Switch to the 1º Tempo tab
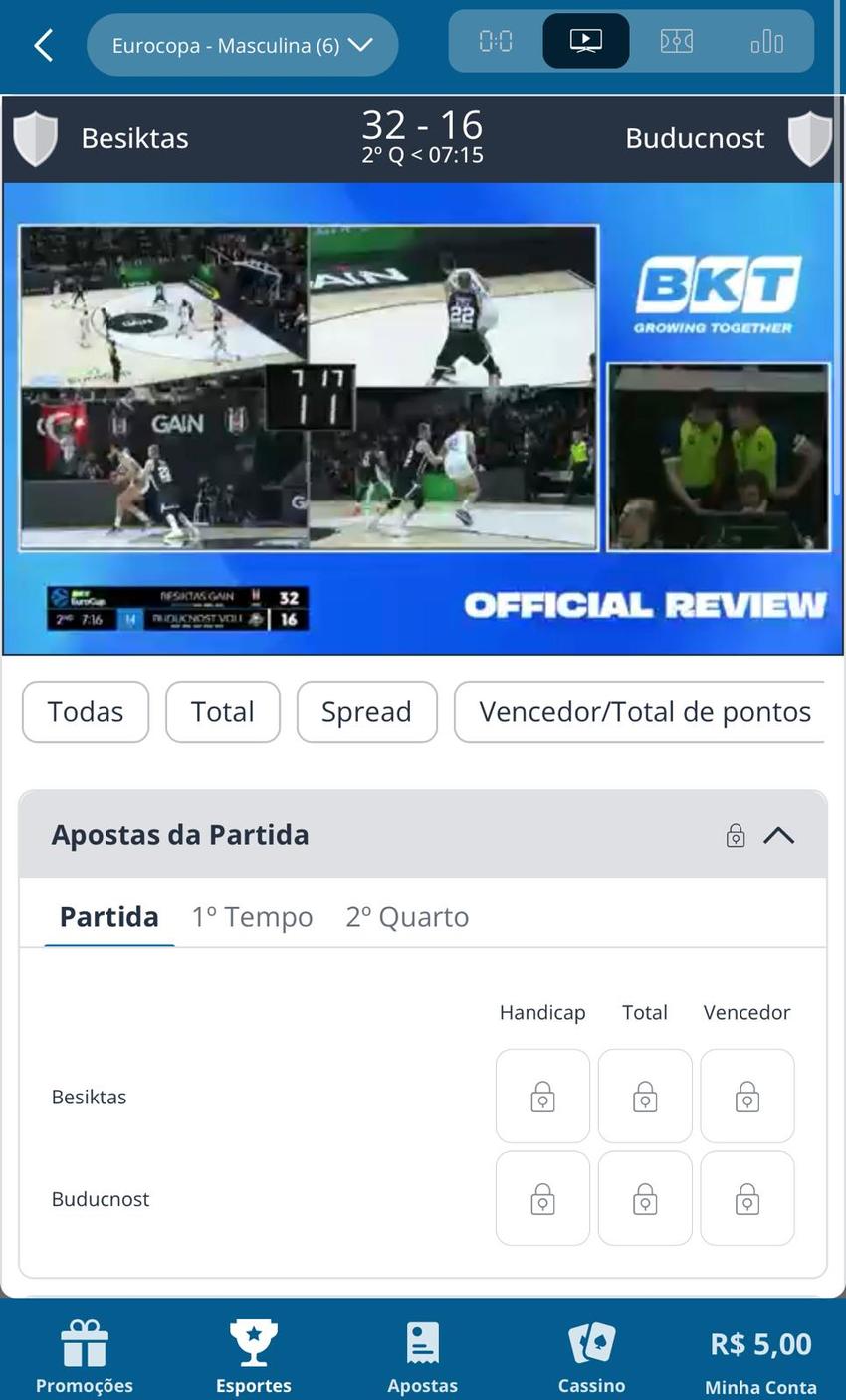 [x=252, y=915]
